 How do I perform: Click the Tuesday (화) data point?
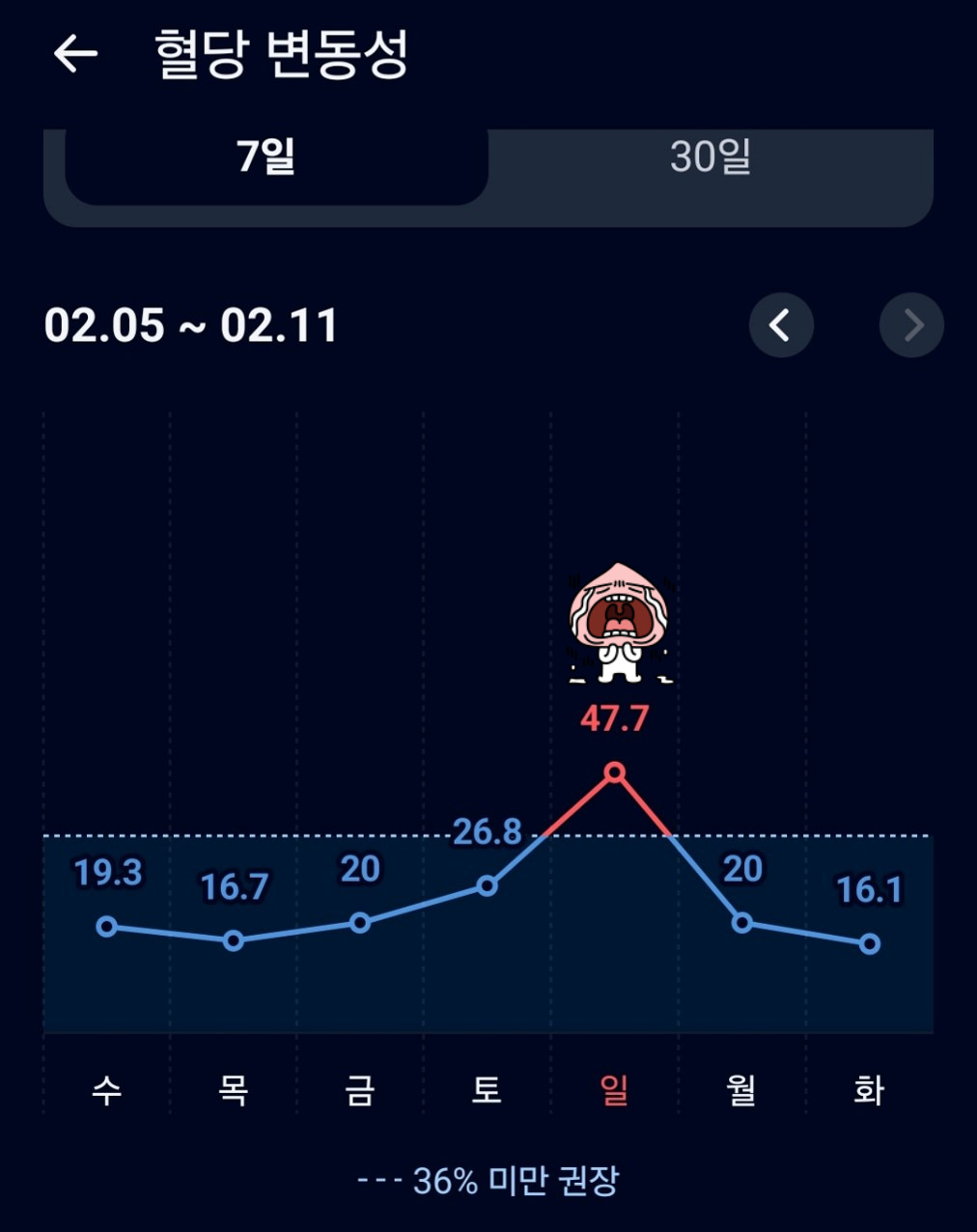click(x=870, y=943)
